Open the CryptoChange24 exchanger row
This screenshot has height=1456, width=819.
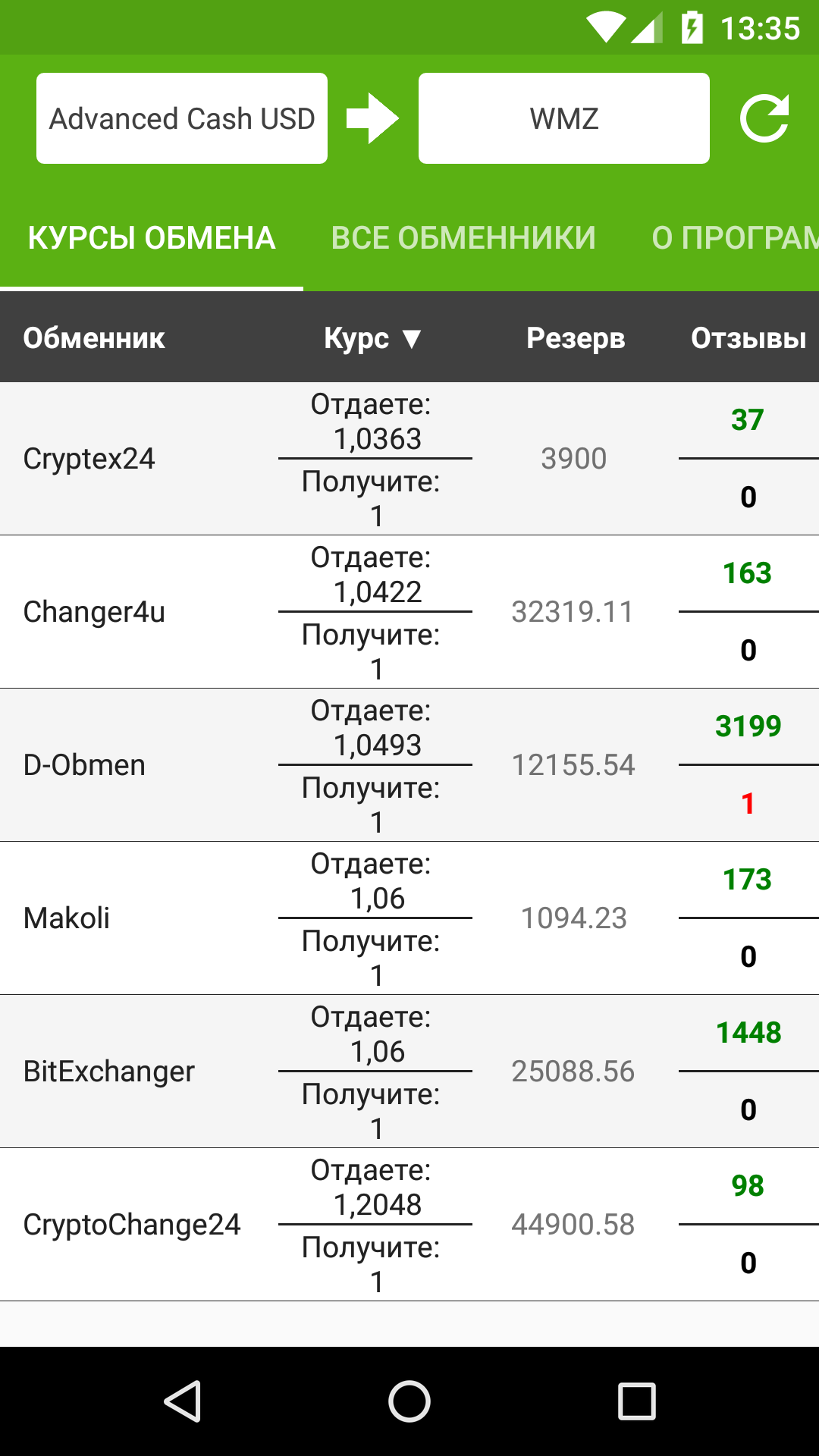click(x=409, y=1225)
